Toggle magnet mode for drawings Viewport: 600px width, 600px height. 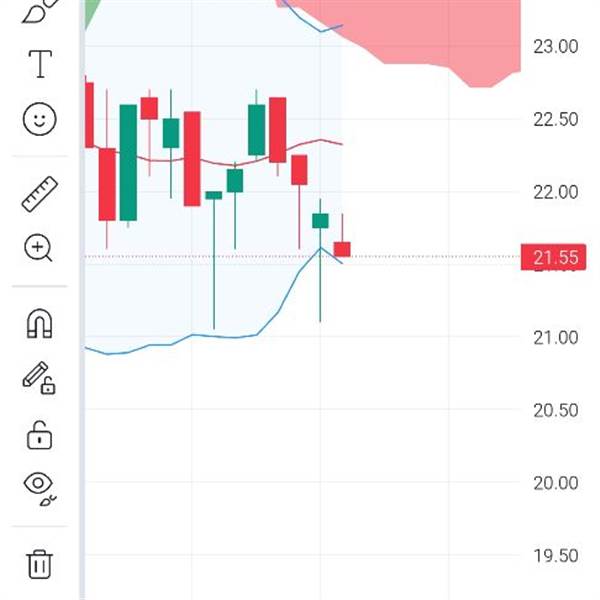[x=39, y=323]
